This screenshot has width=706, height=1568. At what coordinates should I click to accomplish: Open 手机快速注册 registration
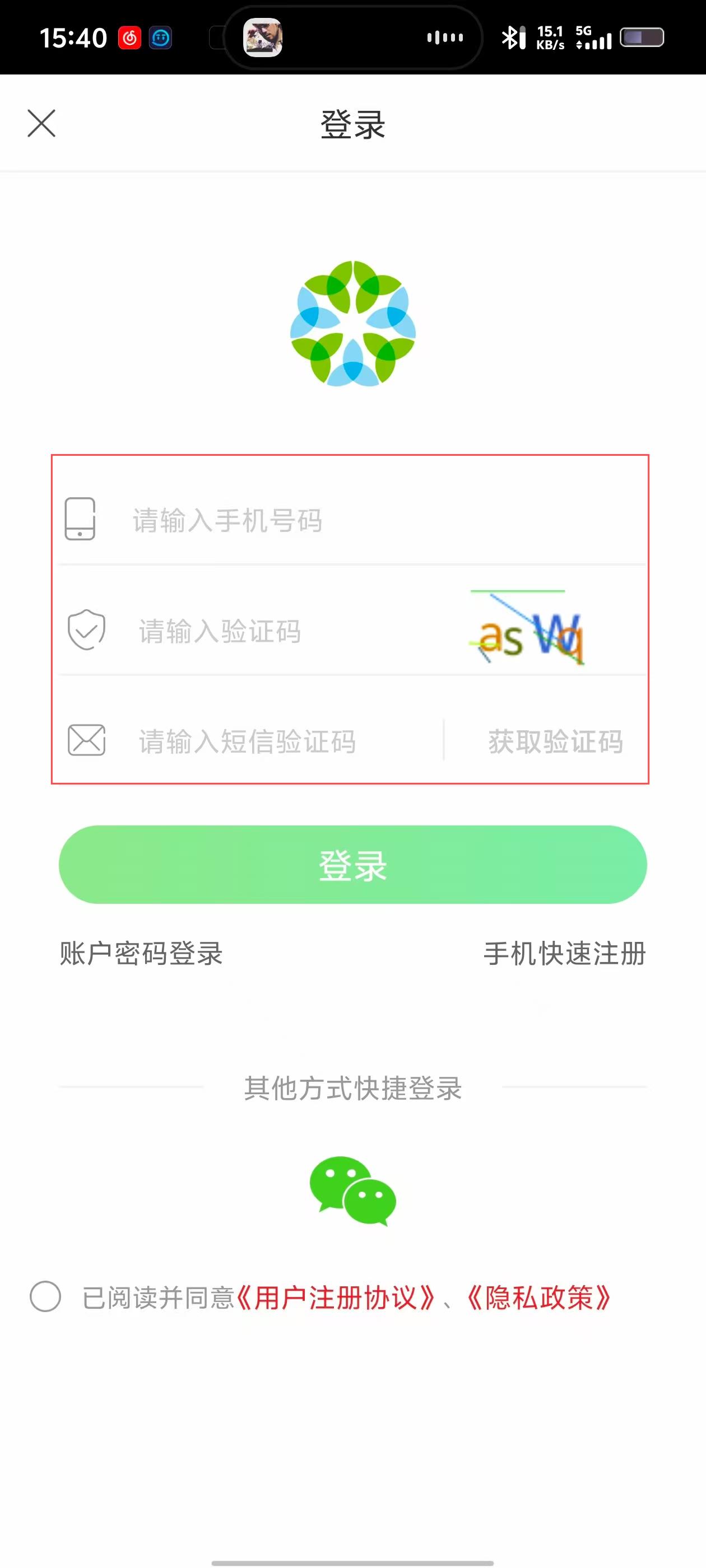pos(565,953)
